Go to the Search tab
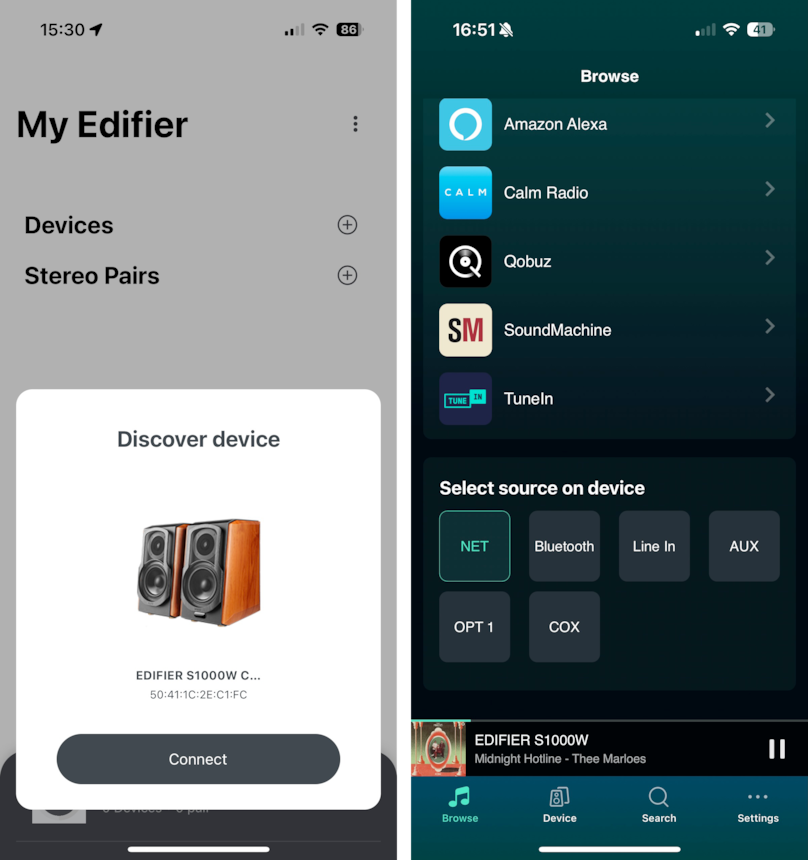Screen dimensions: 808x860 tap(658, 804)
